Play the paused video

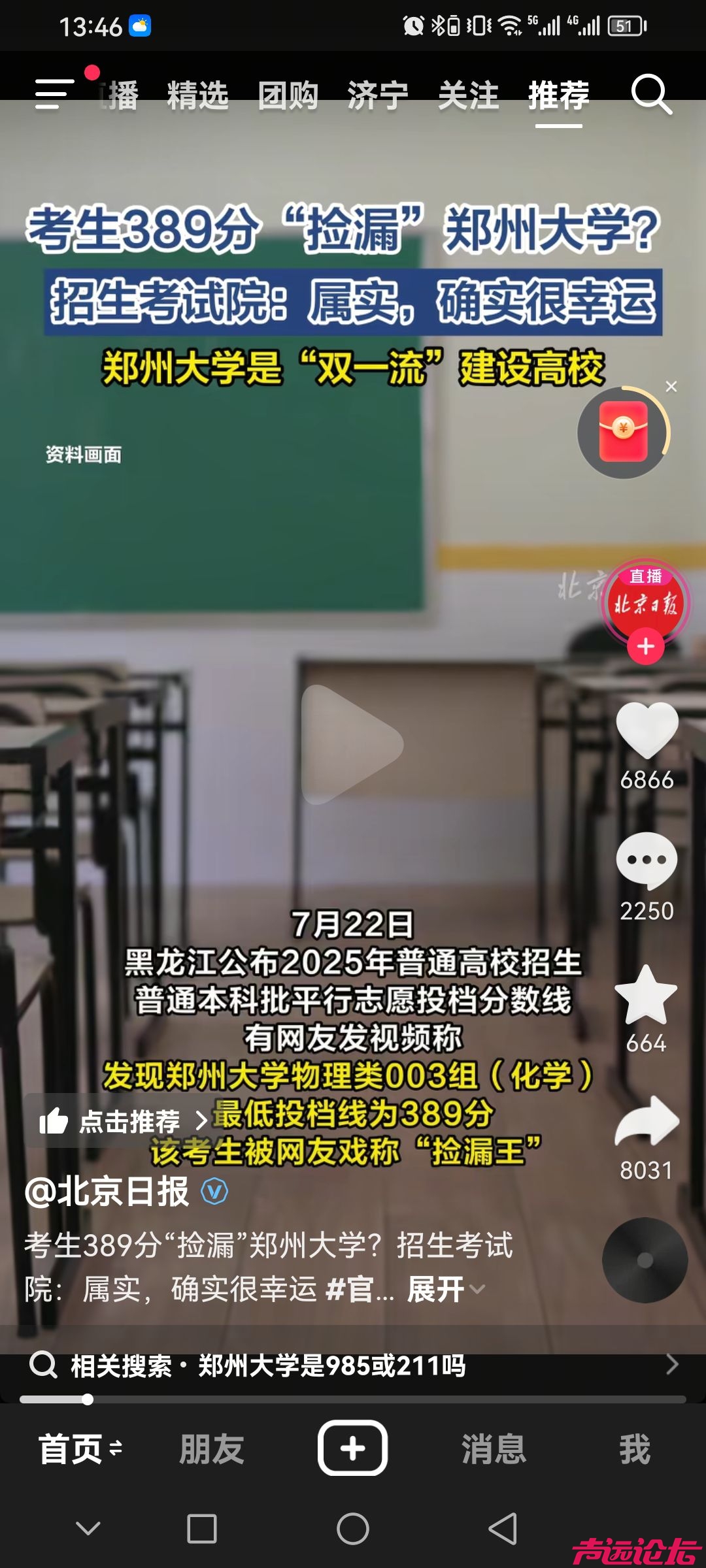tap(352, 745)
